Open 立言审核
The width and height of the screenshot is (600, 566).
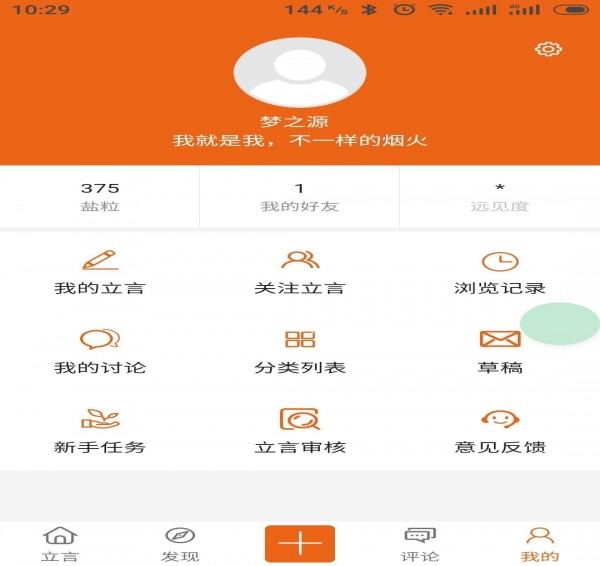300,431
